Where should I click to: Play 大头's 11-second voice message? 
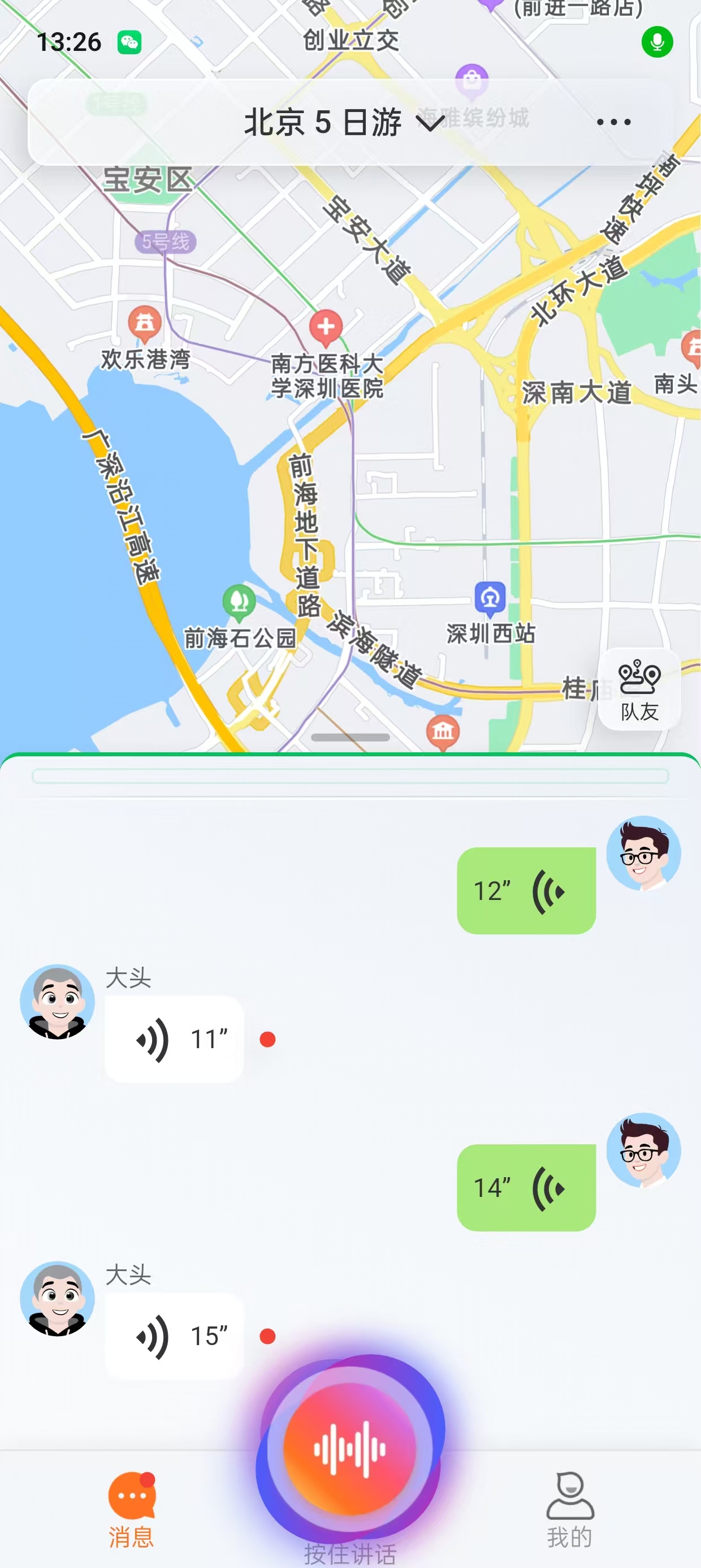[175, 1039]
